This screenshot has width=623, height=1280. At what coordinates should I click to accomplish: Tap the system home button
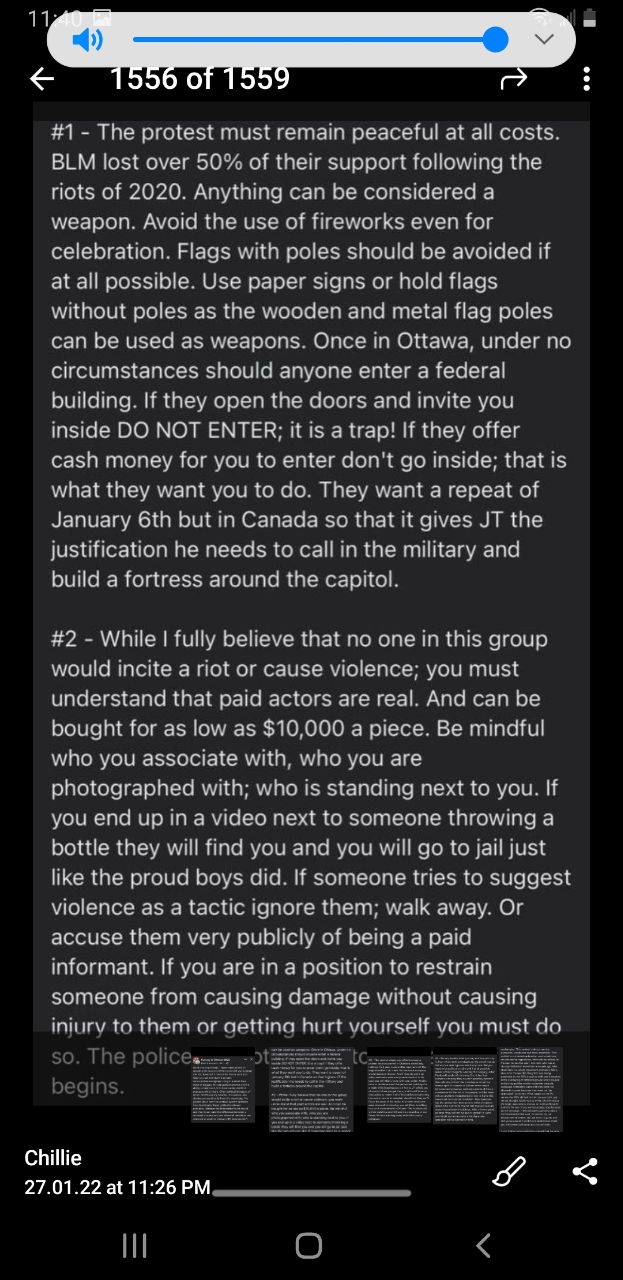[309, 1245]
